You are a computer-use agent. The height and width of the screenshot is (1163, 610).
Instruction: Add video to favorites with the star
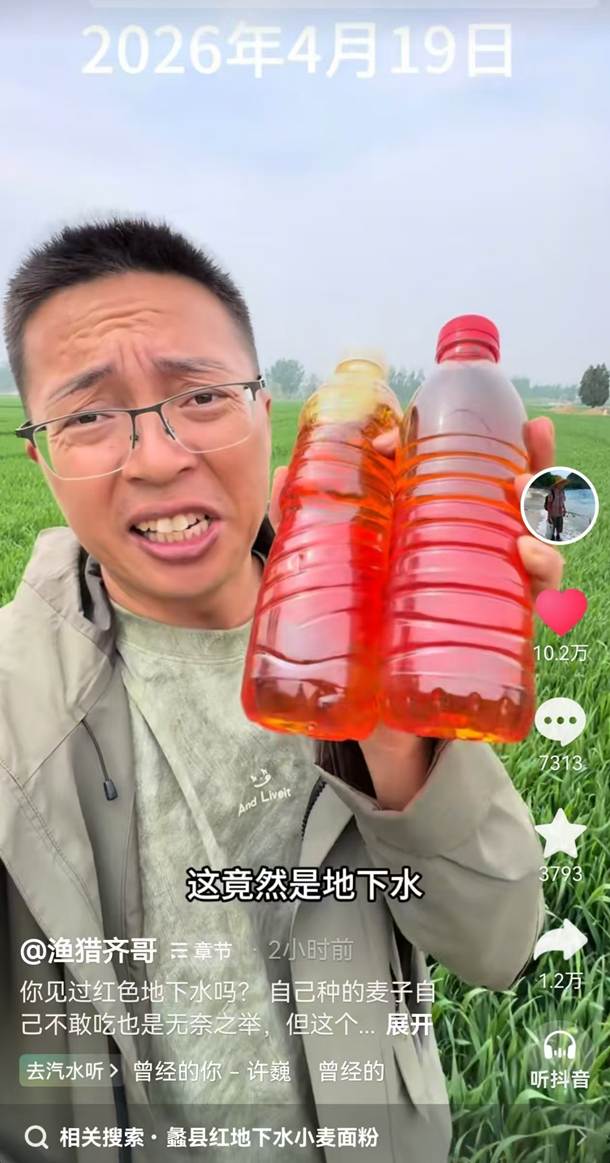coord(560,833)
